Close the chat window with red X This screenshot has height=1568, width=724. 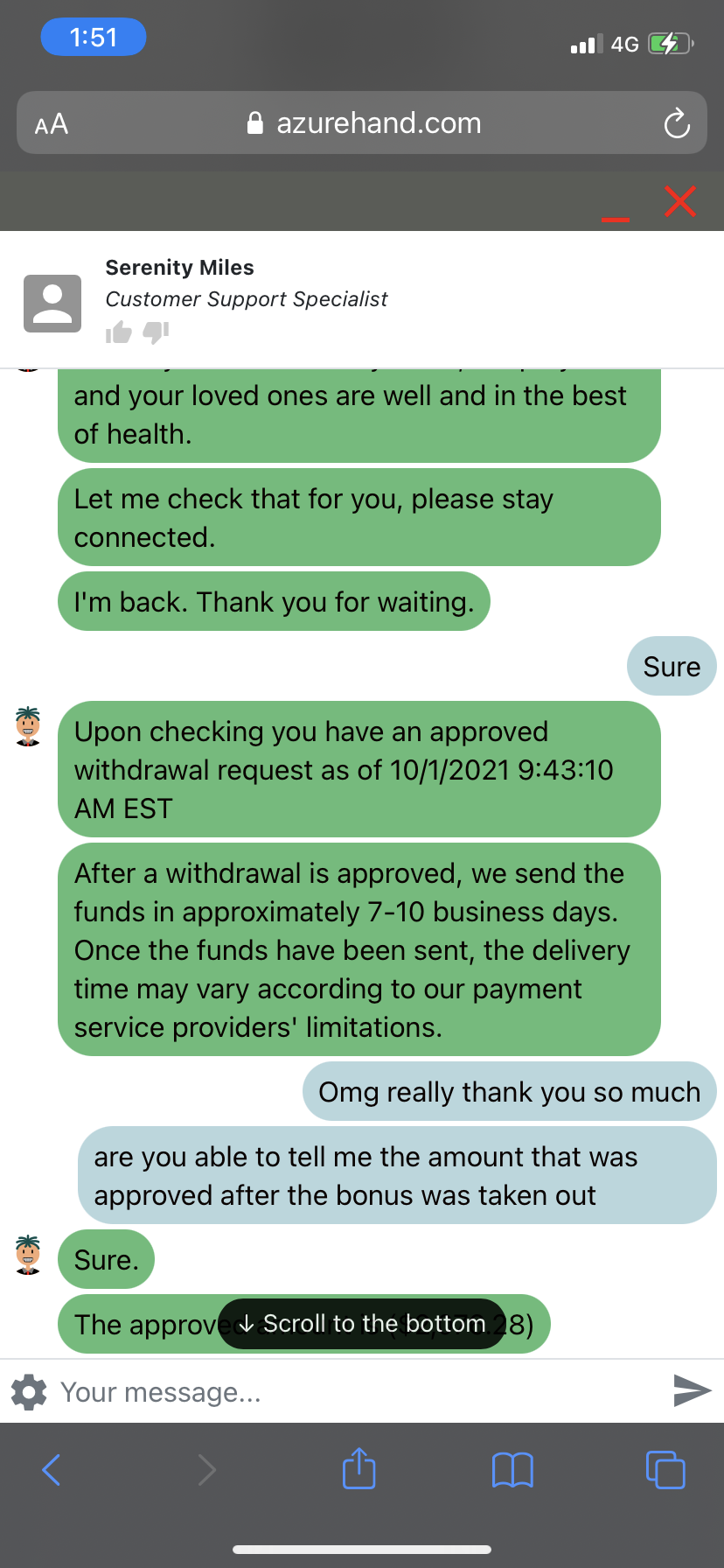point(679,201)
